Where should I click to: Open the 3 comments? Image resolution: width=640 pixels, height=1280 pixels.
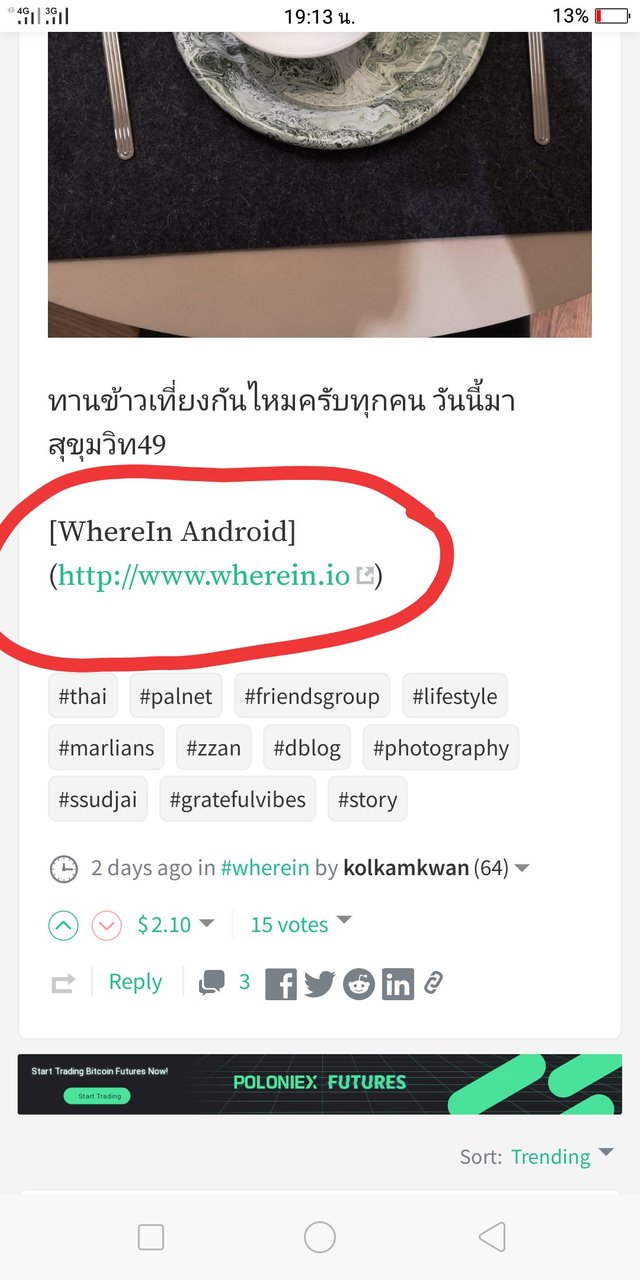[x=225, y=983]
